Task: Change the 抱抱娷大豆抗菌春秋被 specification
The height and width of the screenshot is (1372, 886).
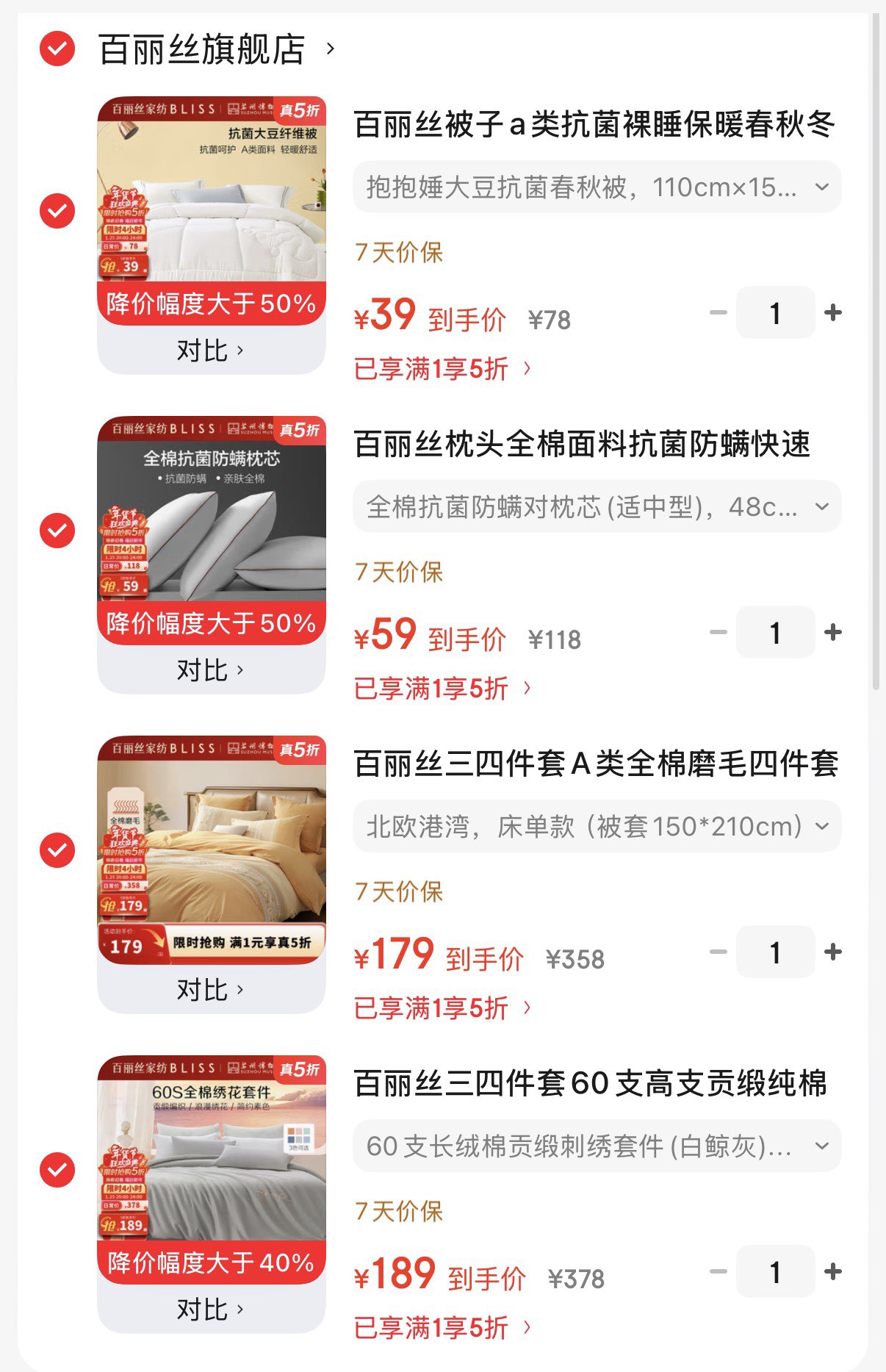Action: (x=597, y=187)
